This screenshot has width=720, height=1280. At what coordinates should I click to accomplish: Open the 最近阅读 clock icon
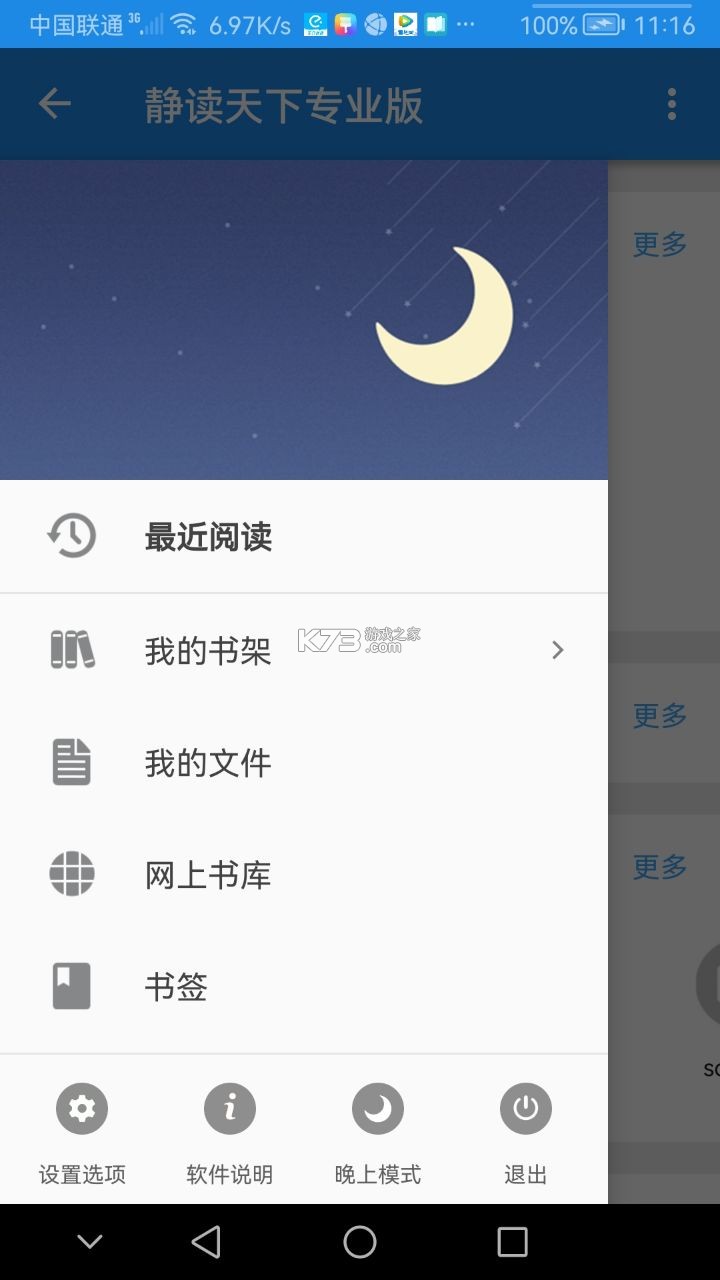click(x=71, y=536)
